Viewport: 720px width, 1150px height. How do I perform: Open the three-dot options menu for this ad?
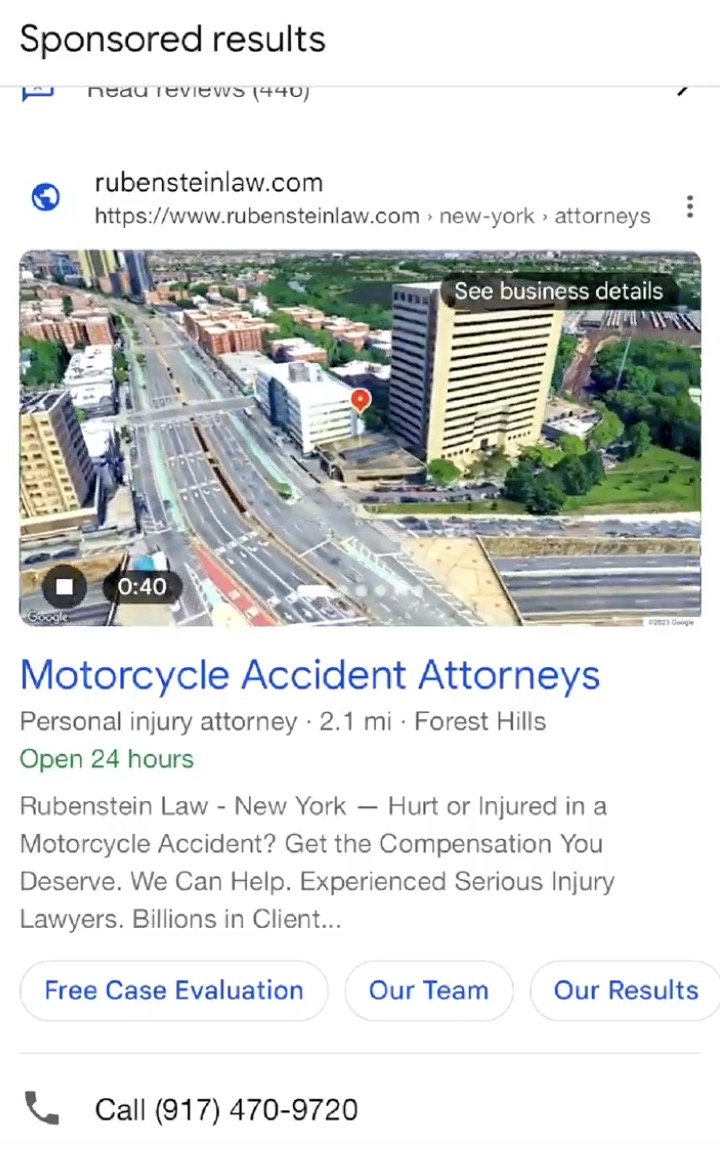tap(690, 206)
